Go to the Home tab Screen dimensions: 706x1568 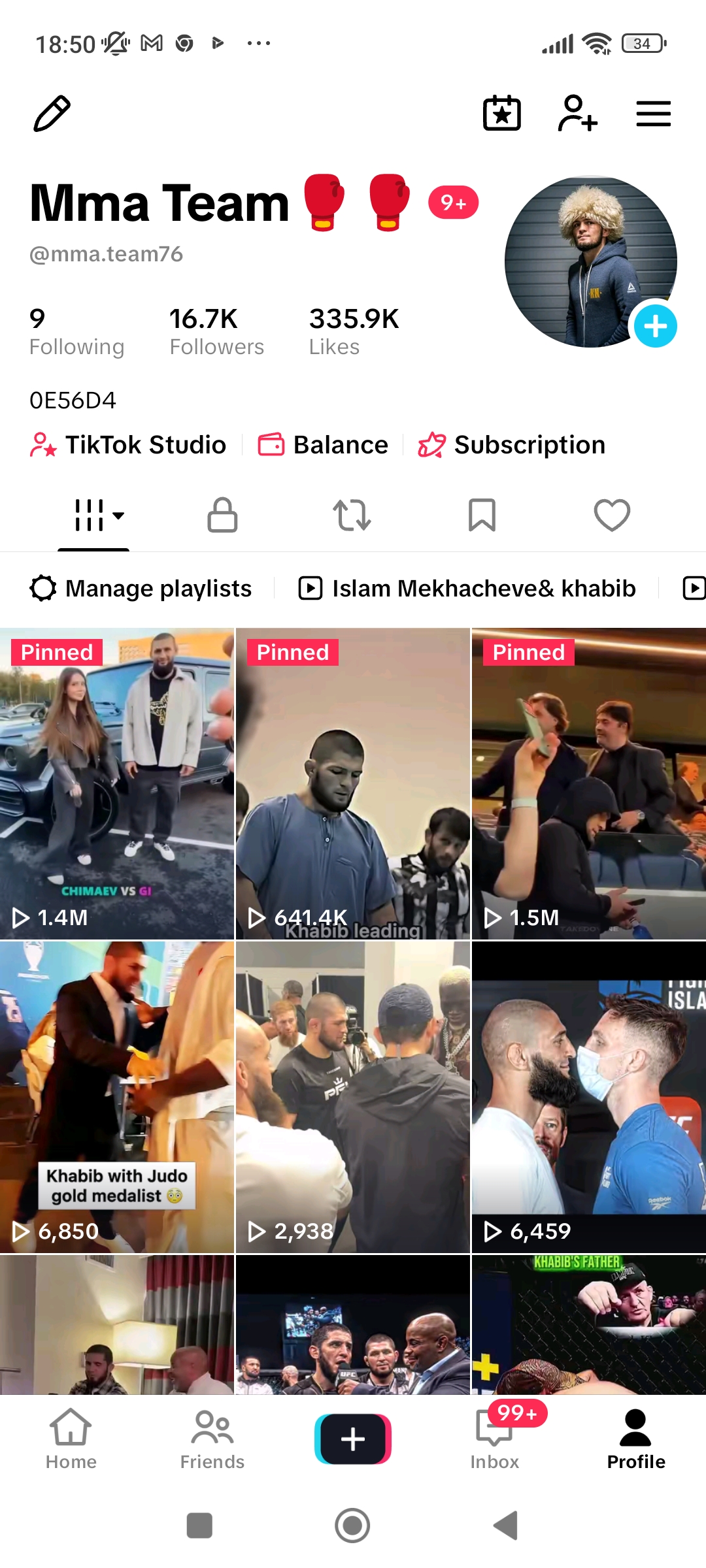pyautogui.click(x=71, y=1438)
